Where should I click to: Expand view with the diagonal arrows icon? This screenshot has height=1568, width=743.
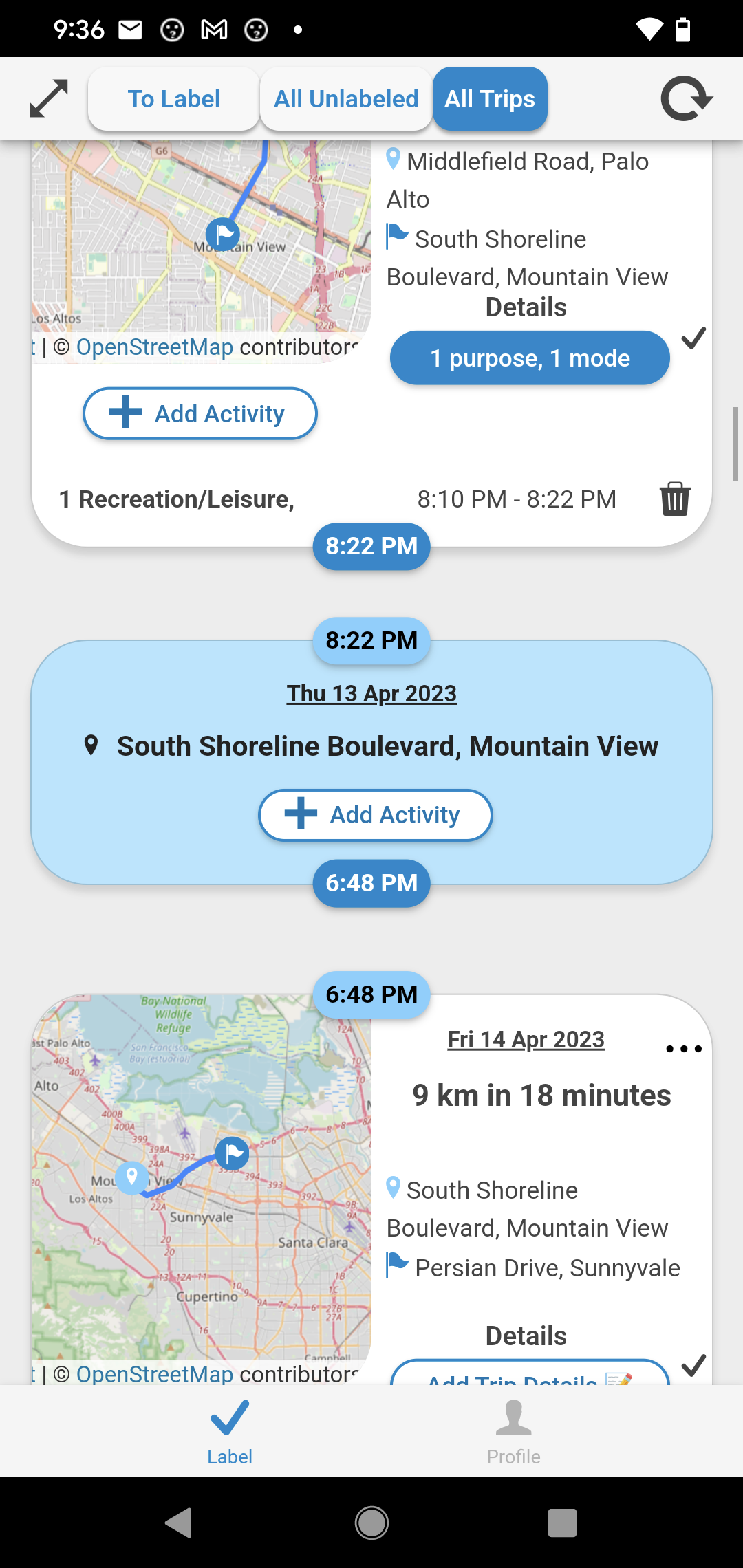point(49,98)
